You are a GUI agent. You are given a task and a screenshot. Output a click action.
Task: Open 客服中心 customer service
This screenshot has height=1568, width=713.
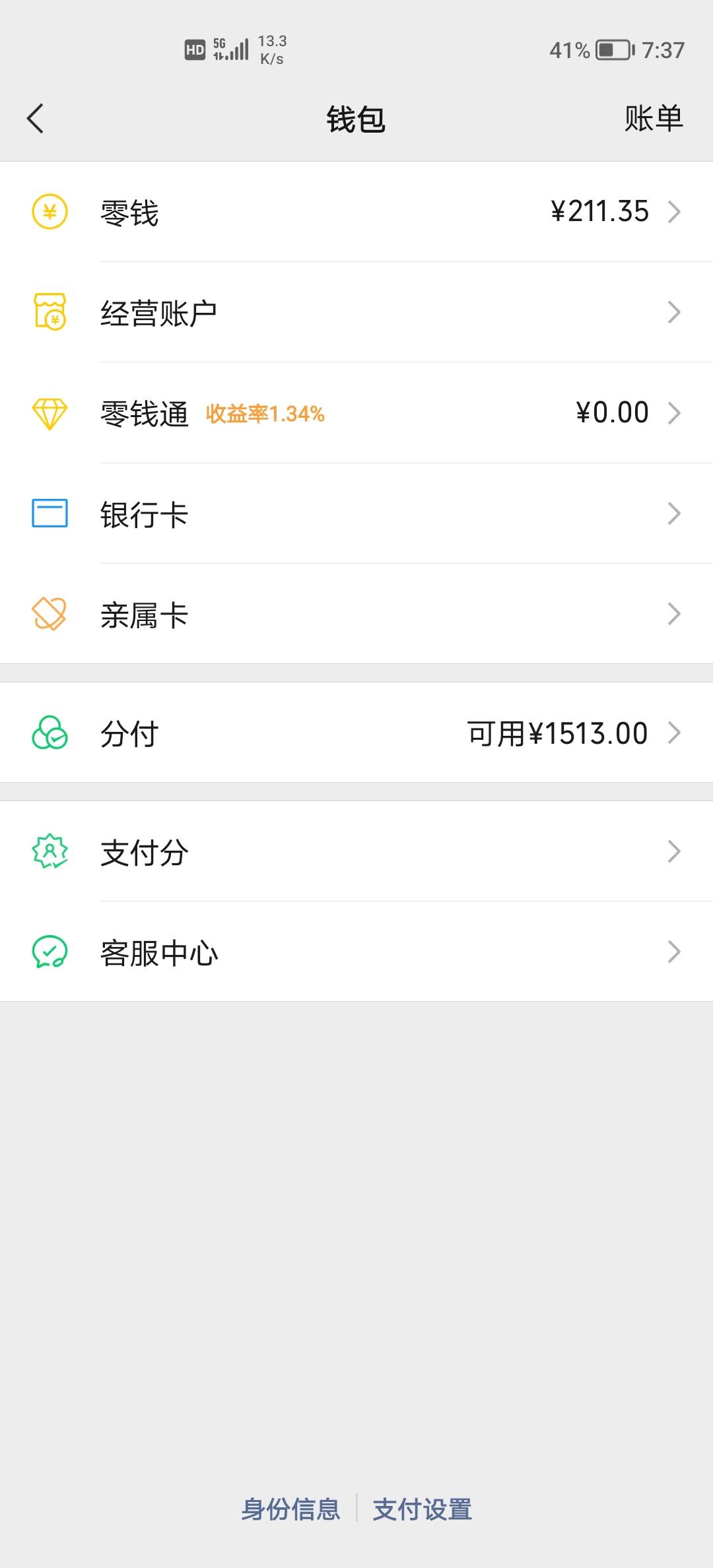coord(356,952)
